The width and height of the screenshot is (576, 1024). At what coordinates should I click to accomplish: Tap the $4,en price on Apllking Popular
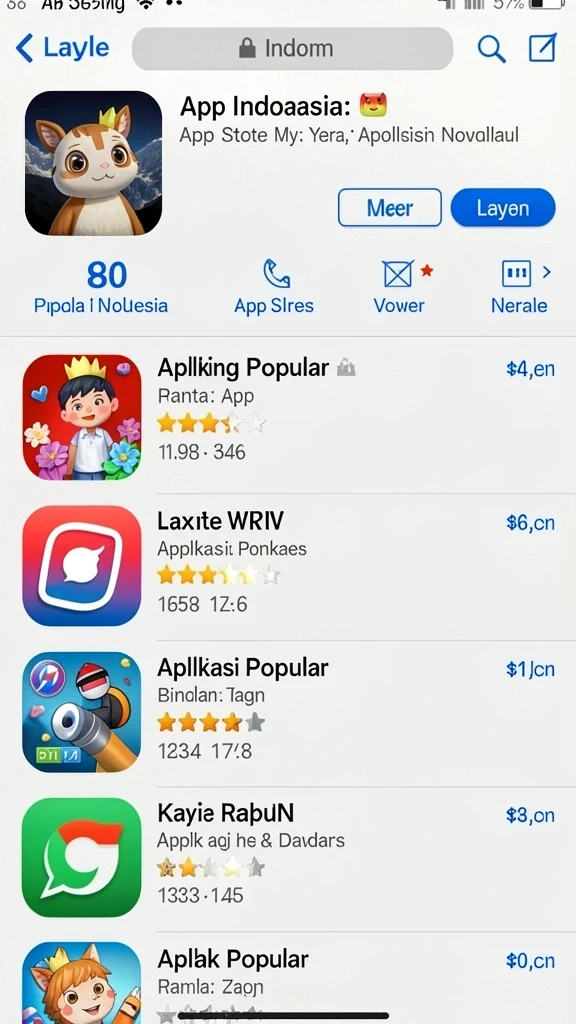tap(530, 369)
